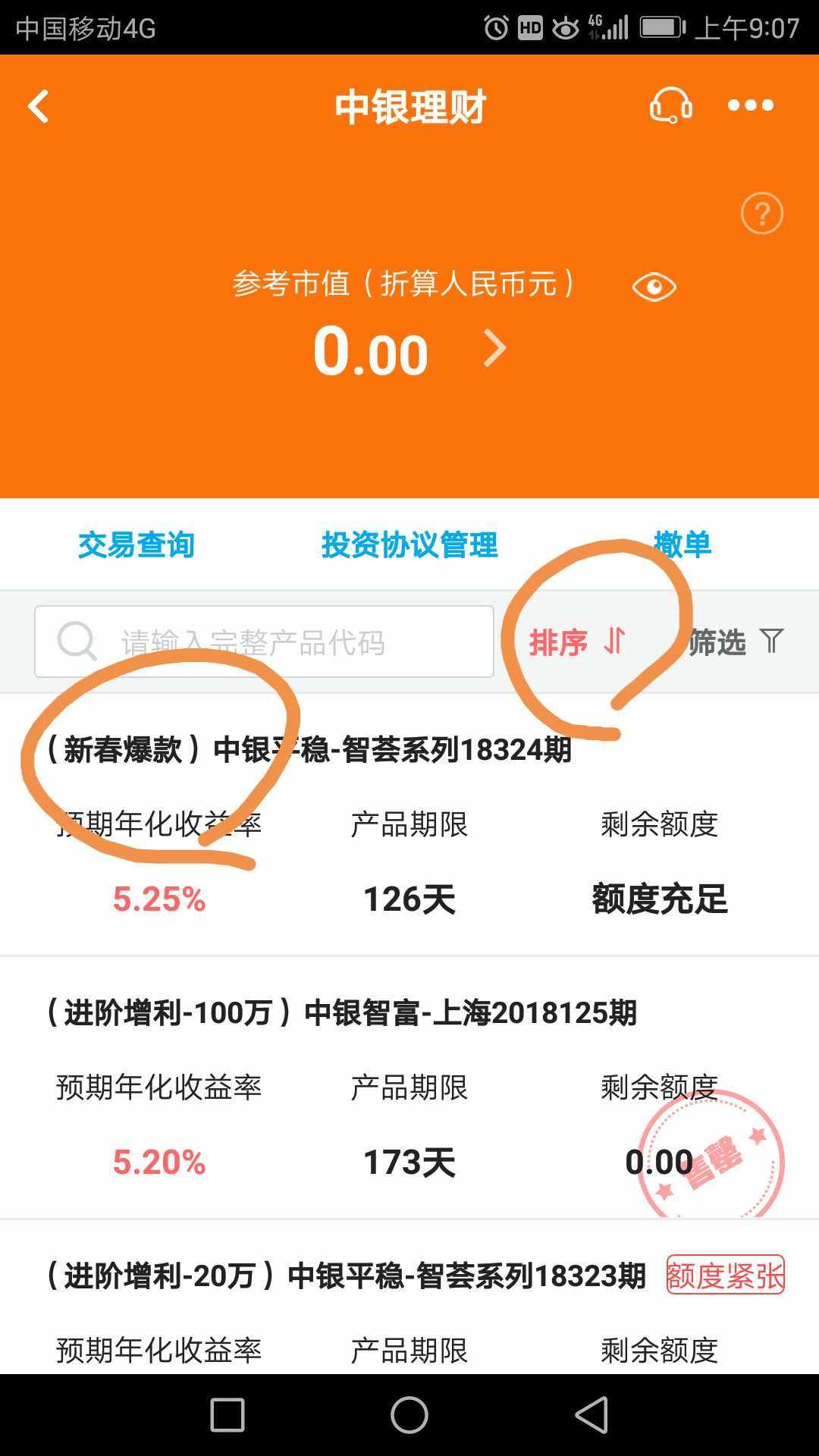Tap the help question mark icon
Screen dimensions: 819x1456
tap(761, 214)
